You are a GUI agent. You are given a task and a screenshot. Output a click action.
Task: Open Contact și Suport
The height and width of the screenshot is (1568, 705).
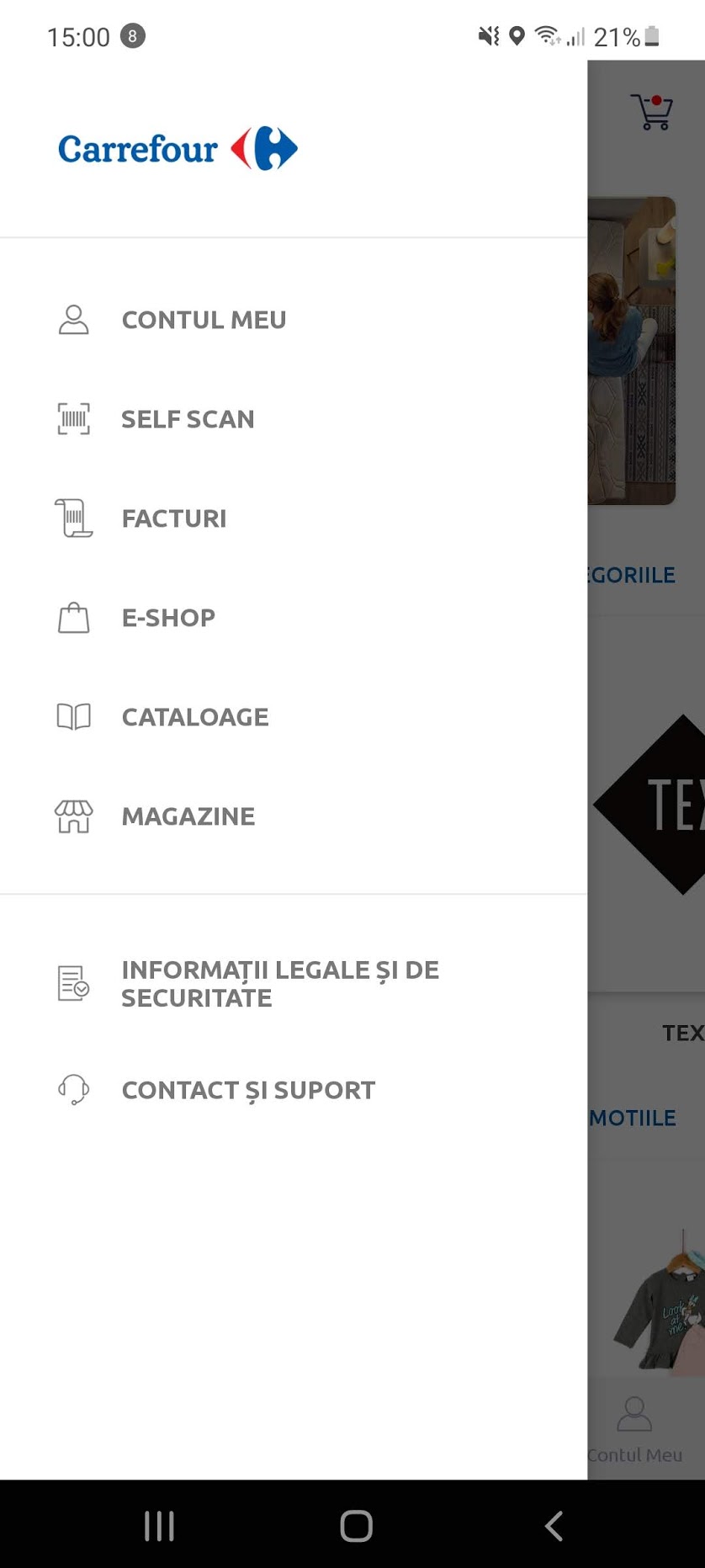(294, 1090)
